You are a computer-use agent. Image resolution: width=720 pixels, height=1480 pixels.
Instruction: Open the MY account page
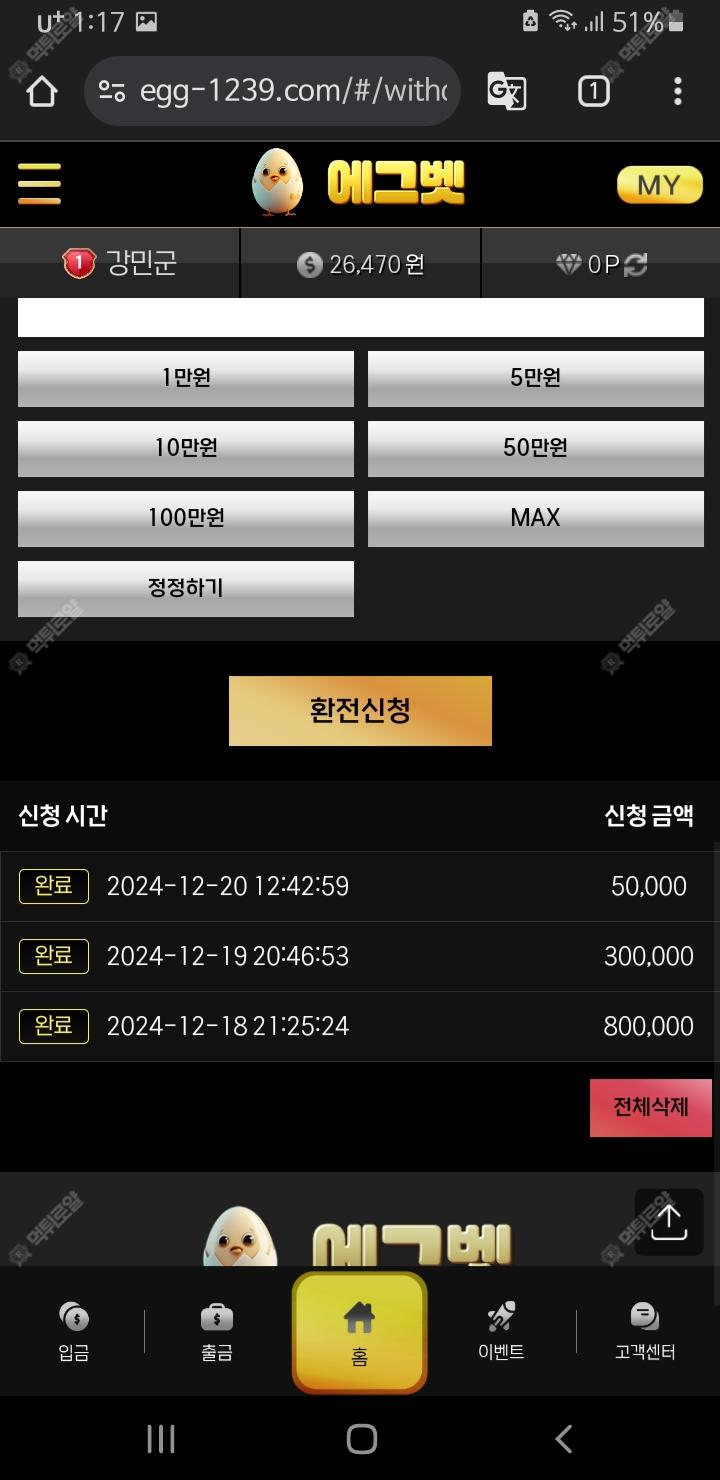(659, 185)
